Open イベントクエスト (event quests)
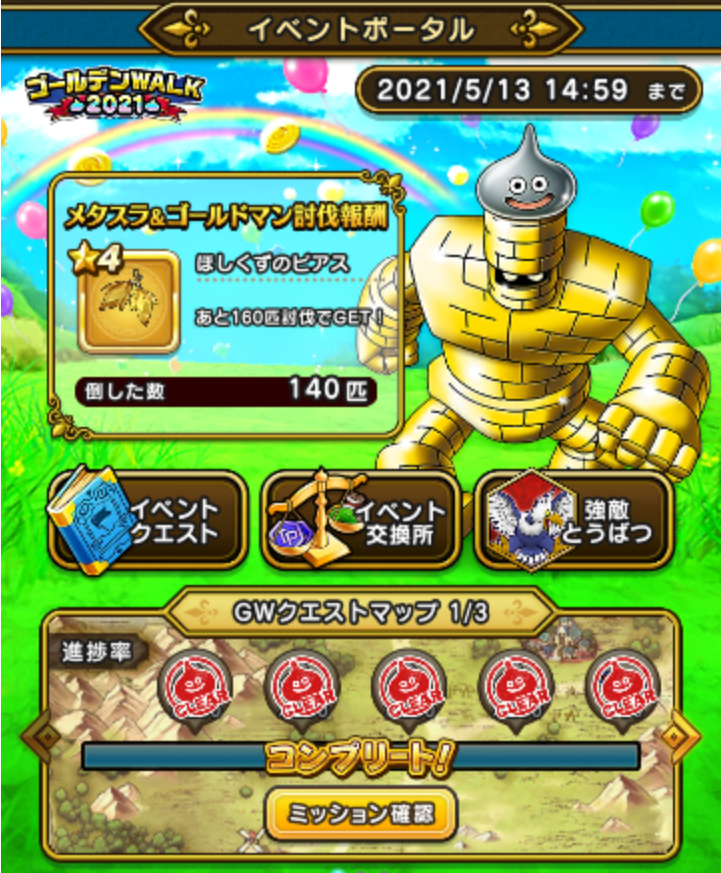Image resolution: width=721 pixels, height=873 pixels. 148,520
